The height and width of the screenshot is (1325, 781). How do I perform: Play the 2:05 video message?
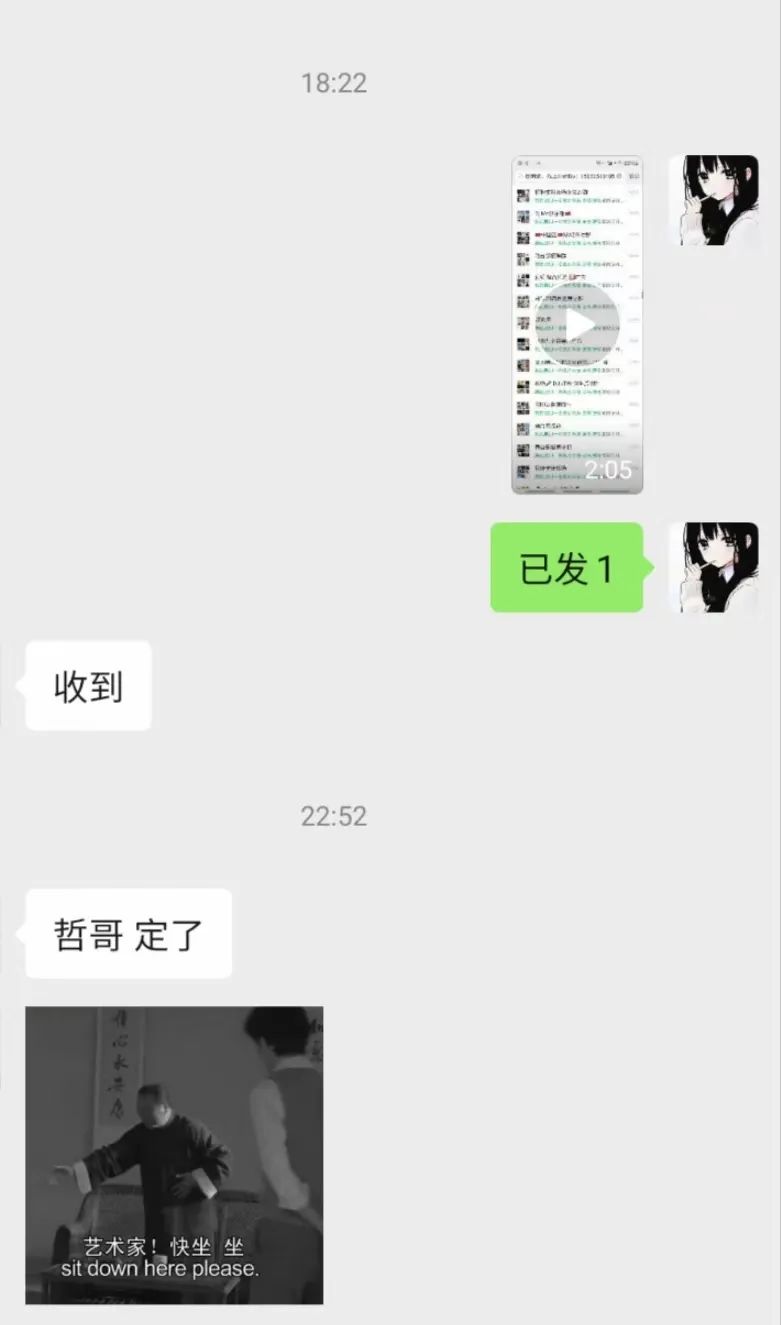pyautogui.click(x=577, y=325)
